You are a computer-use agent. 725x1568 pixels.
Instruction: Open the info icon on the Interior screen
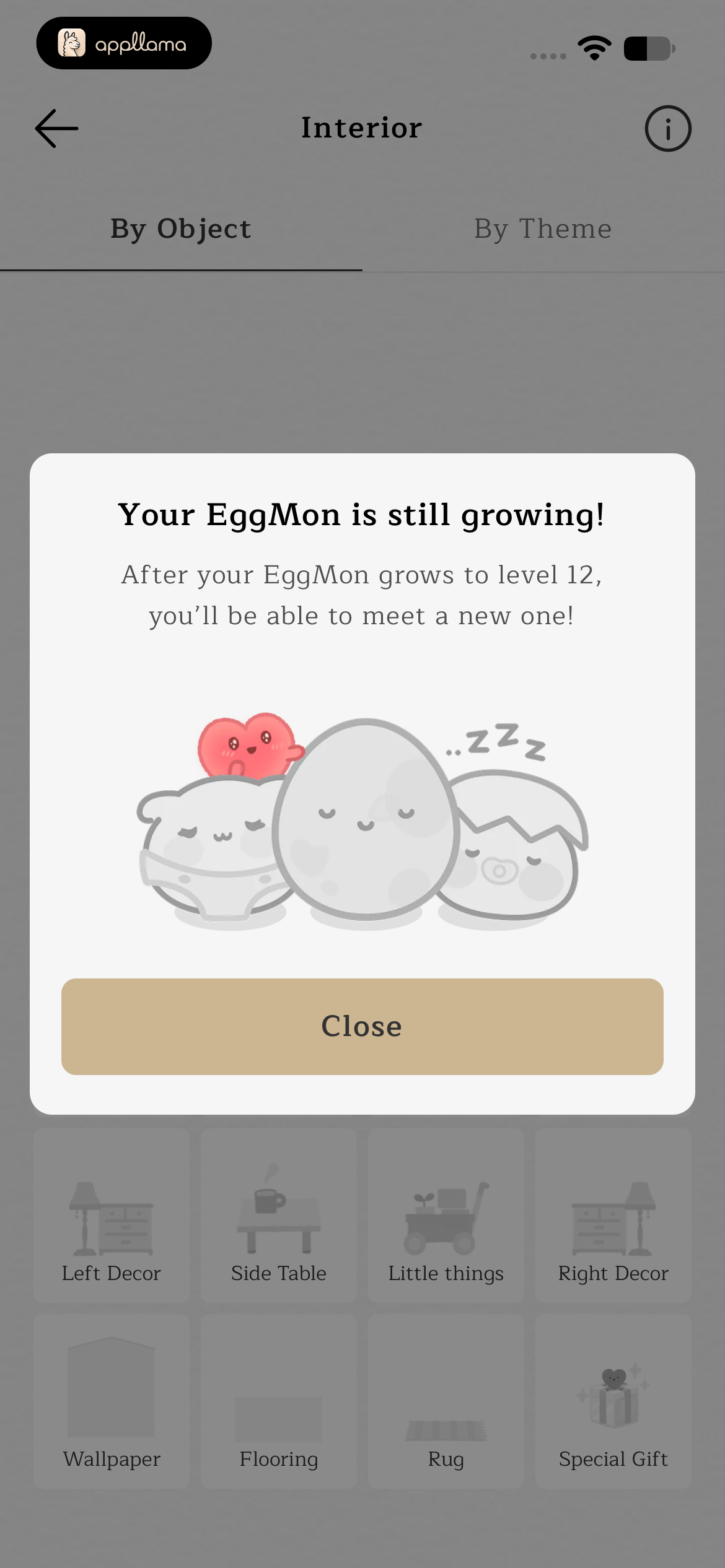click(x=667, y=129)
